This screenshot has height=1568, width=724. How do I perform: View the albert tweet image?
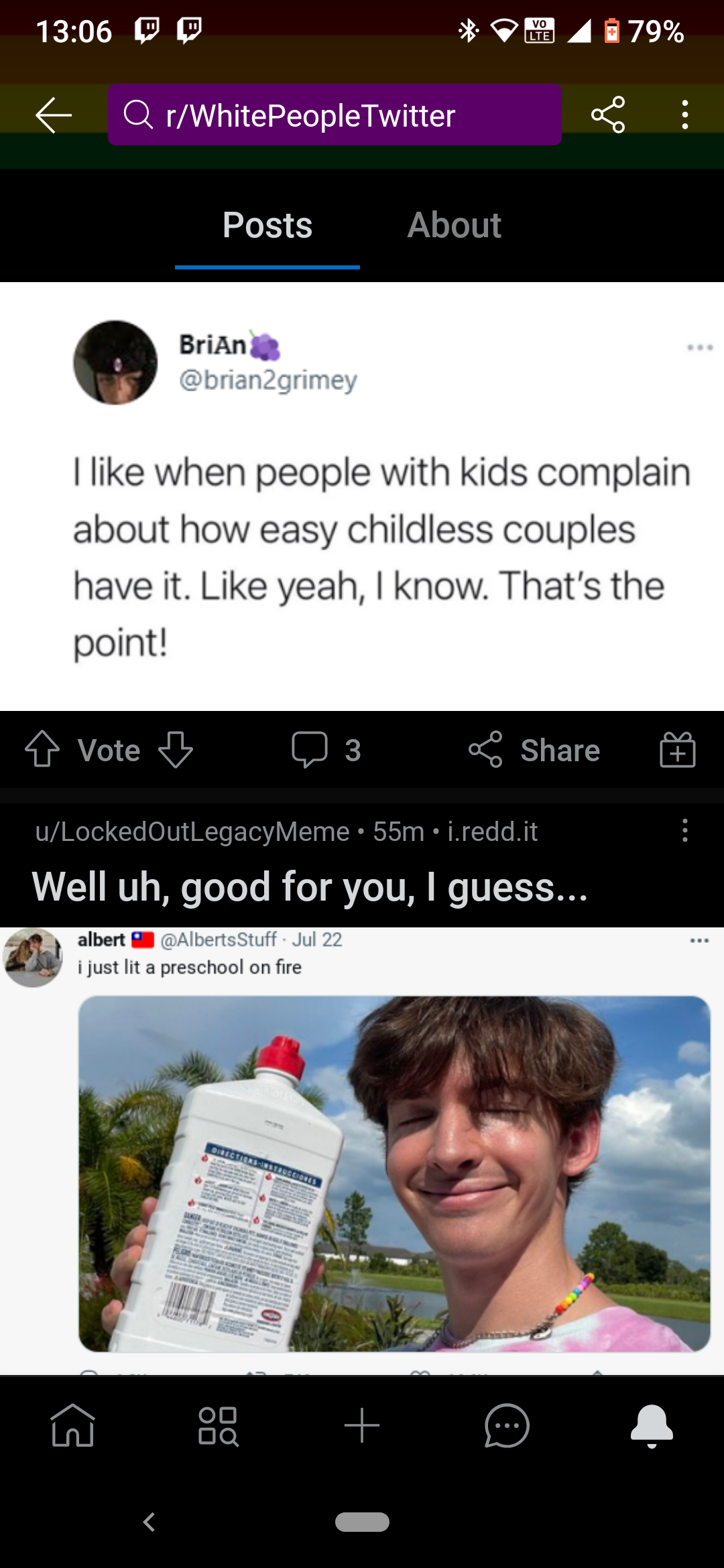click(x=394, y=1173)
